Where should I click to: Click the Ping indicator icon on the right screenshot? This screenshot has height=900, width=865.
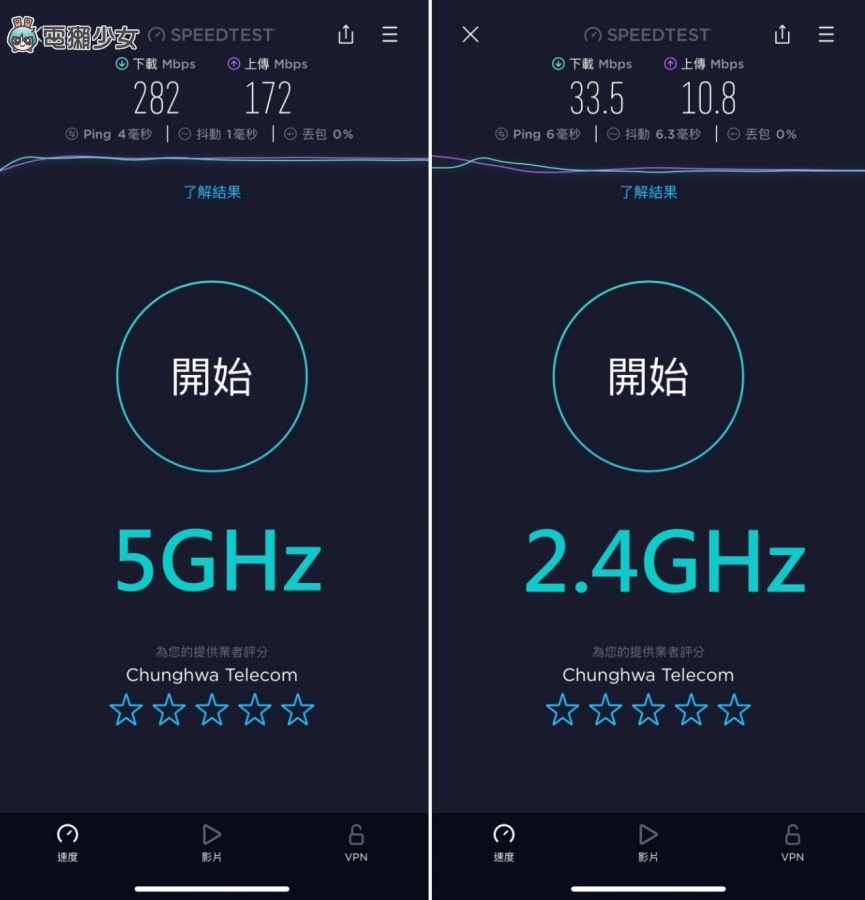click(501, 134)
